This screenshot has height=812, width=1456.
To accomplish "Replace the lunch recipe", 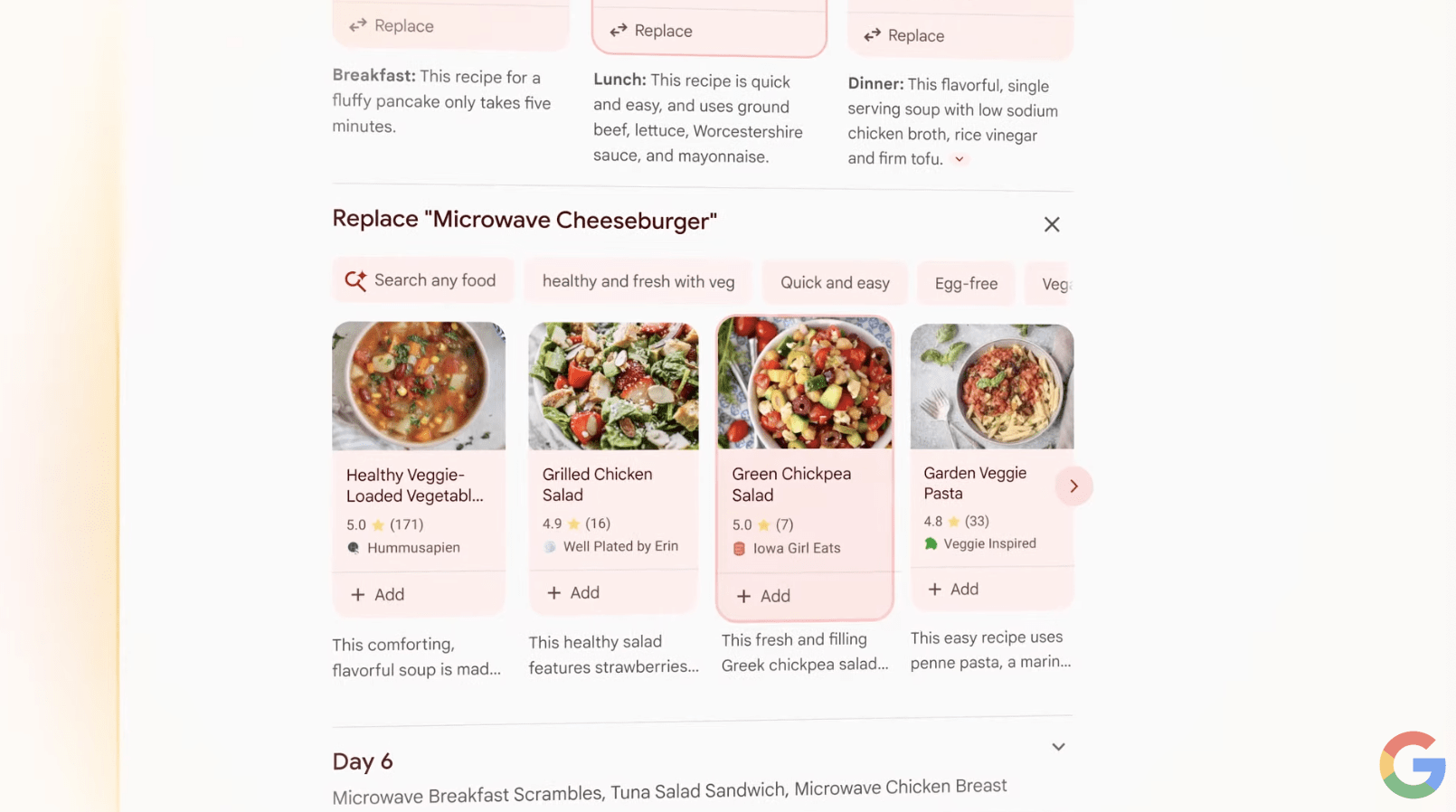I will 651,31.
